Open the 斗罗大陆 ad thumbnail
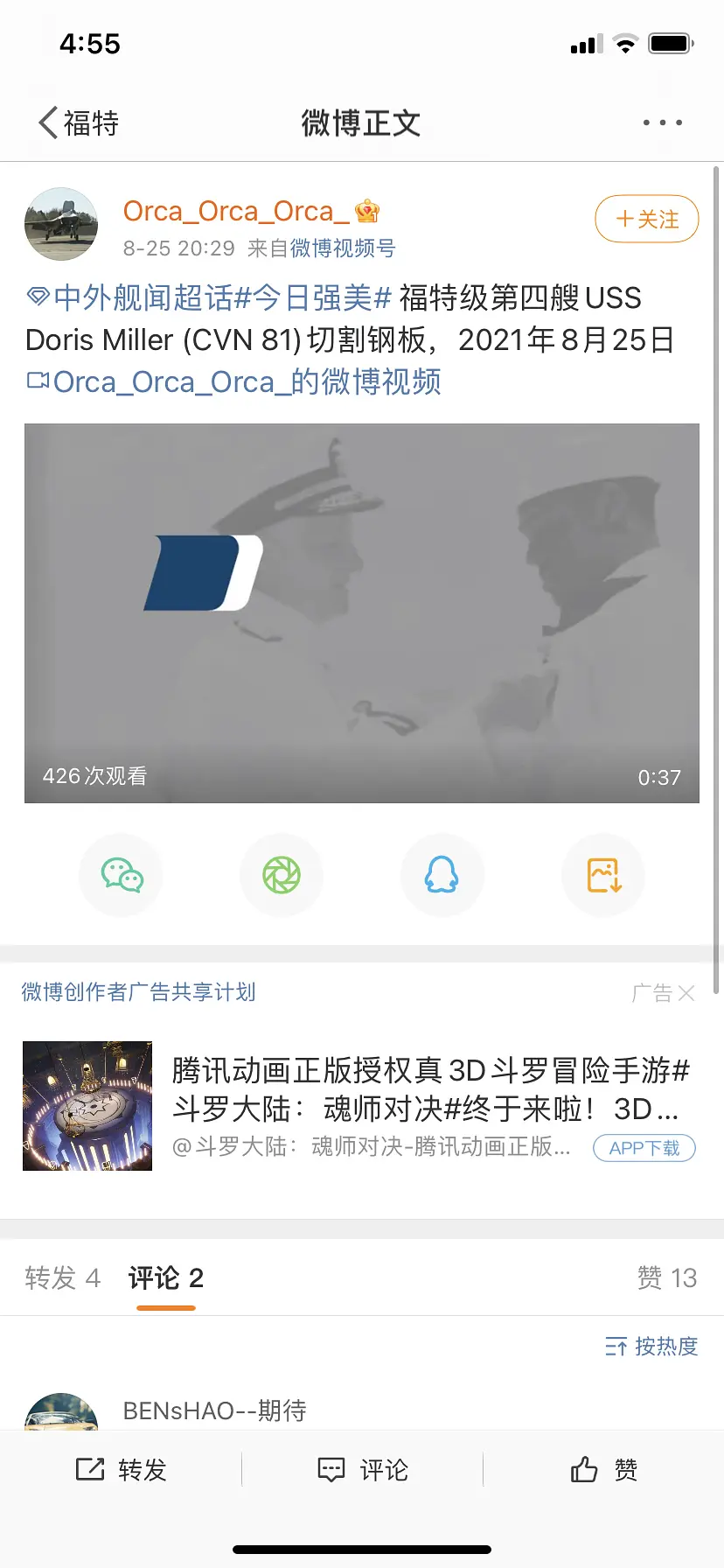724x1568 pixels. (x=87, y=1106)
